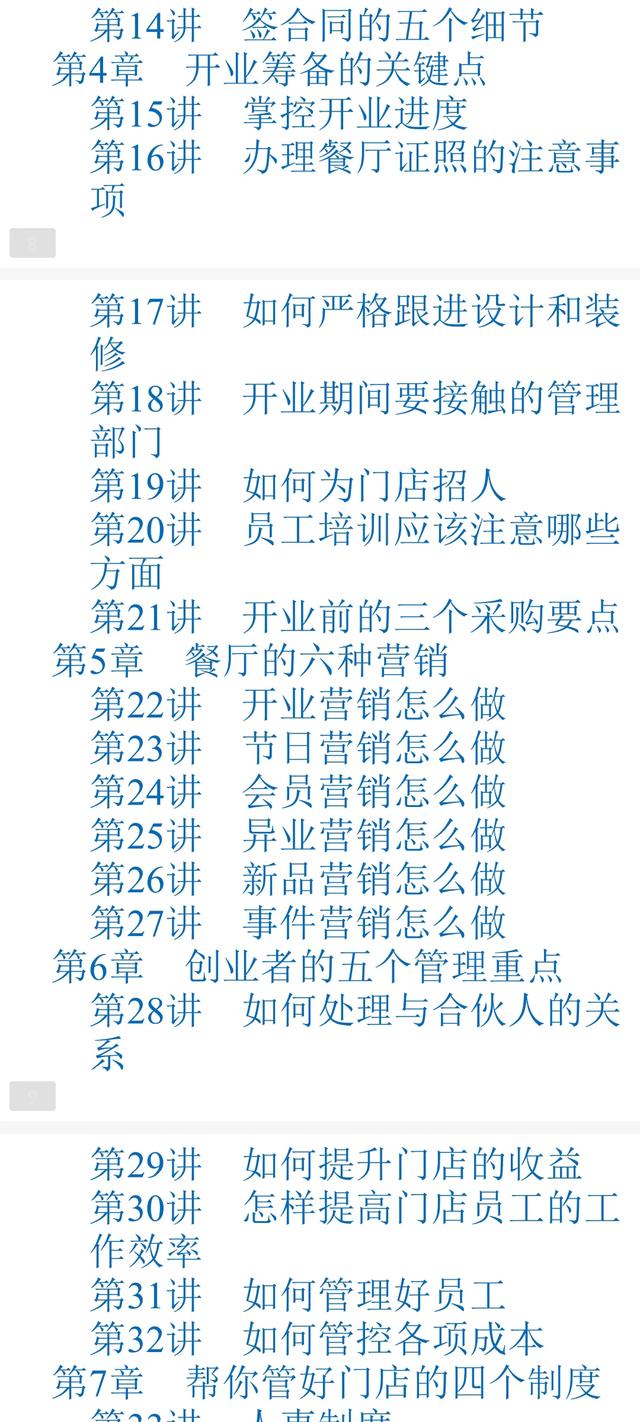Open 第17讲 如何严格跟进设计和装修
This screenshot has height=1422, width=640.
[356, 332]
